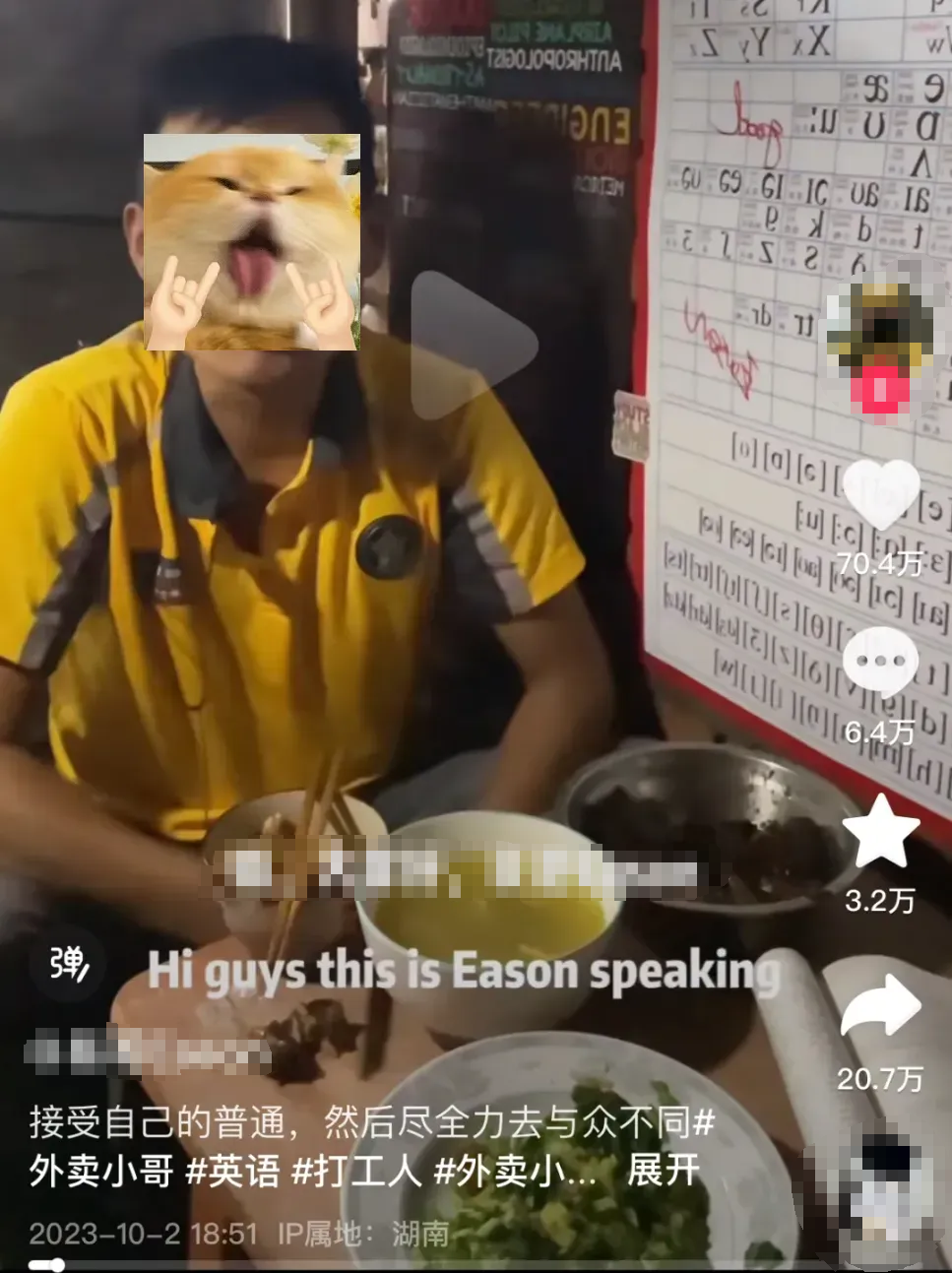Save the video with the star icon
This screenshot has height=1273, width=952.
881,832
